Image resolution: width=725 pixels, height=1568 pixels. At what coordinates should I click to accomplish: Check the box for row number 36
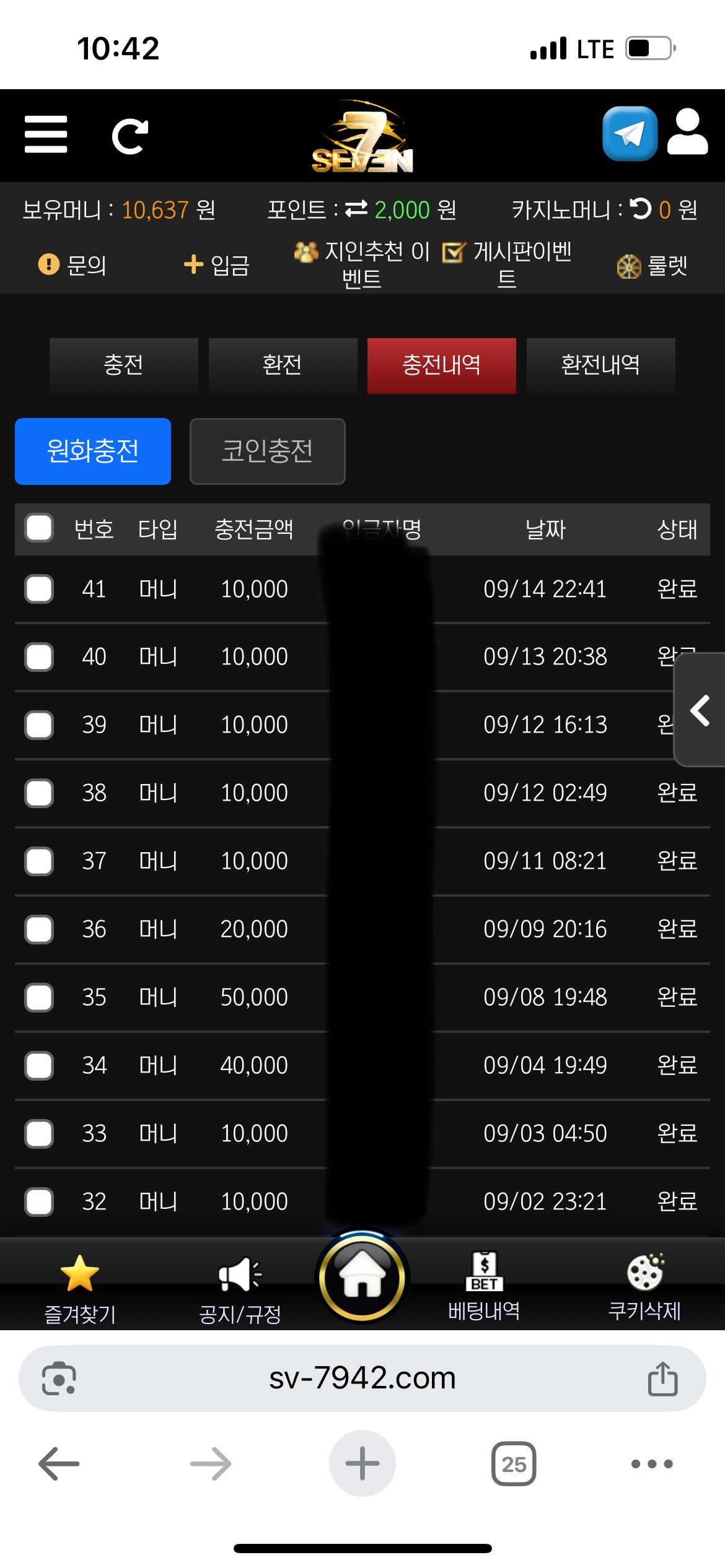39,929
